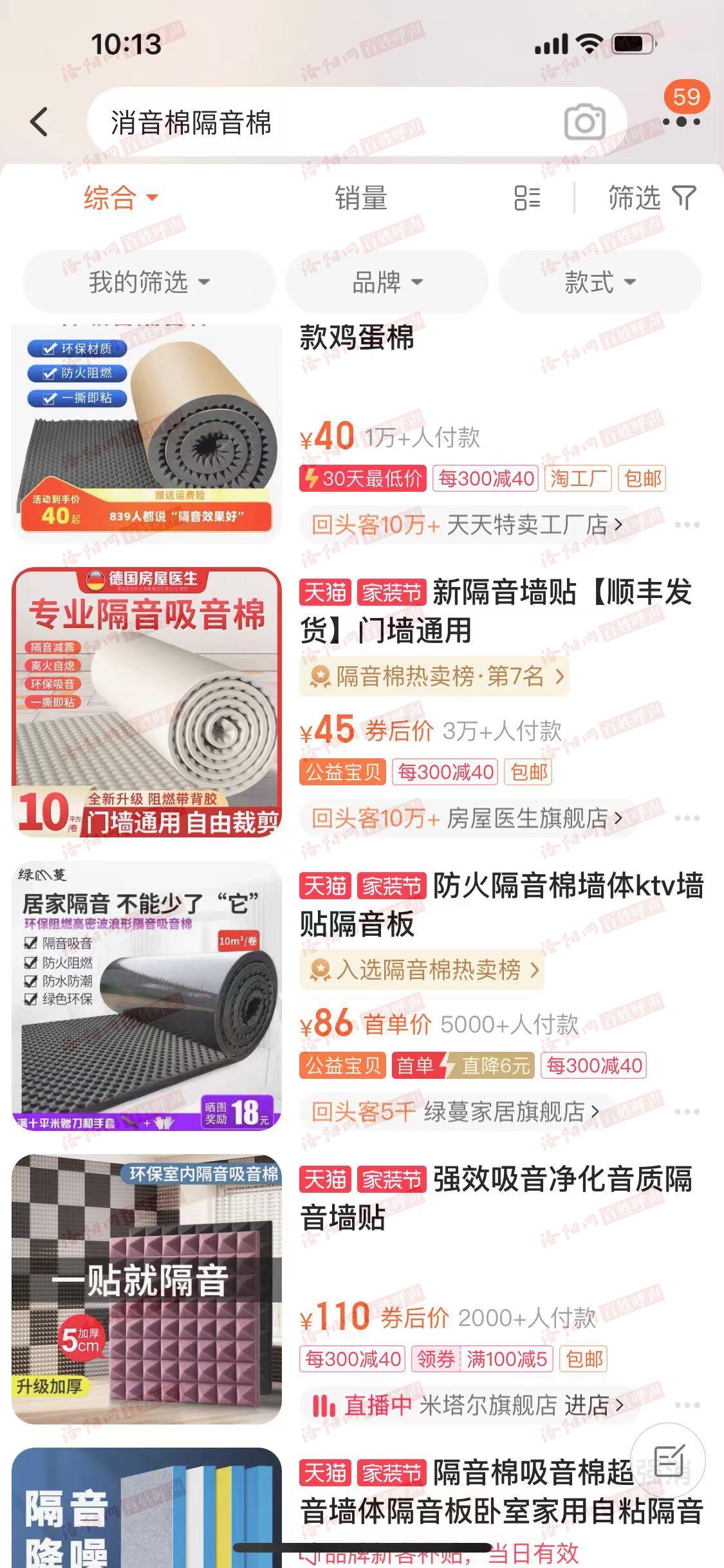The image size is (724, 1568).
Task: Switch the list layout view icon
Action: [527, 198]
